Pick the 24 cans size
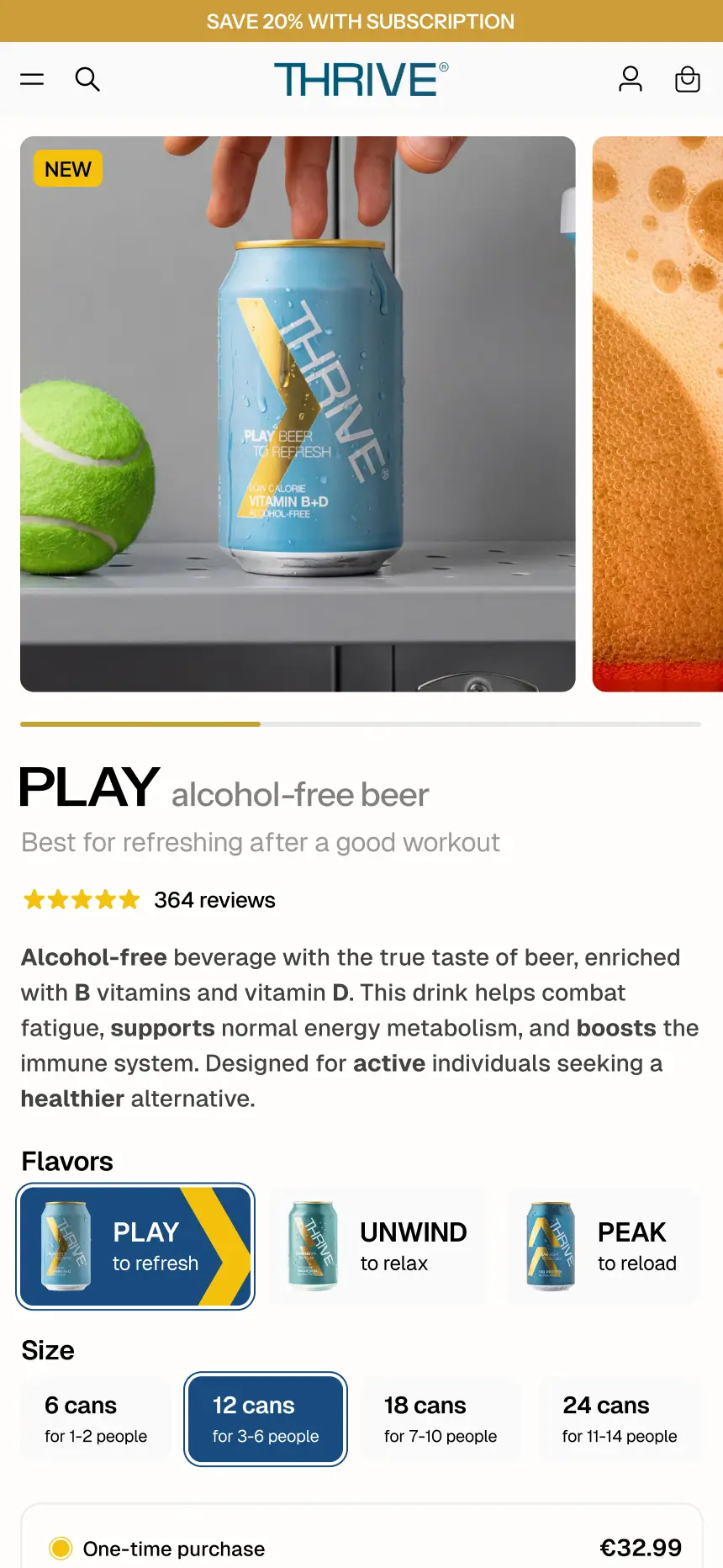 (620, 1419)
